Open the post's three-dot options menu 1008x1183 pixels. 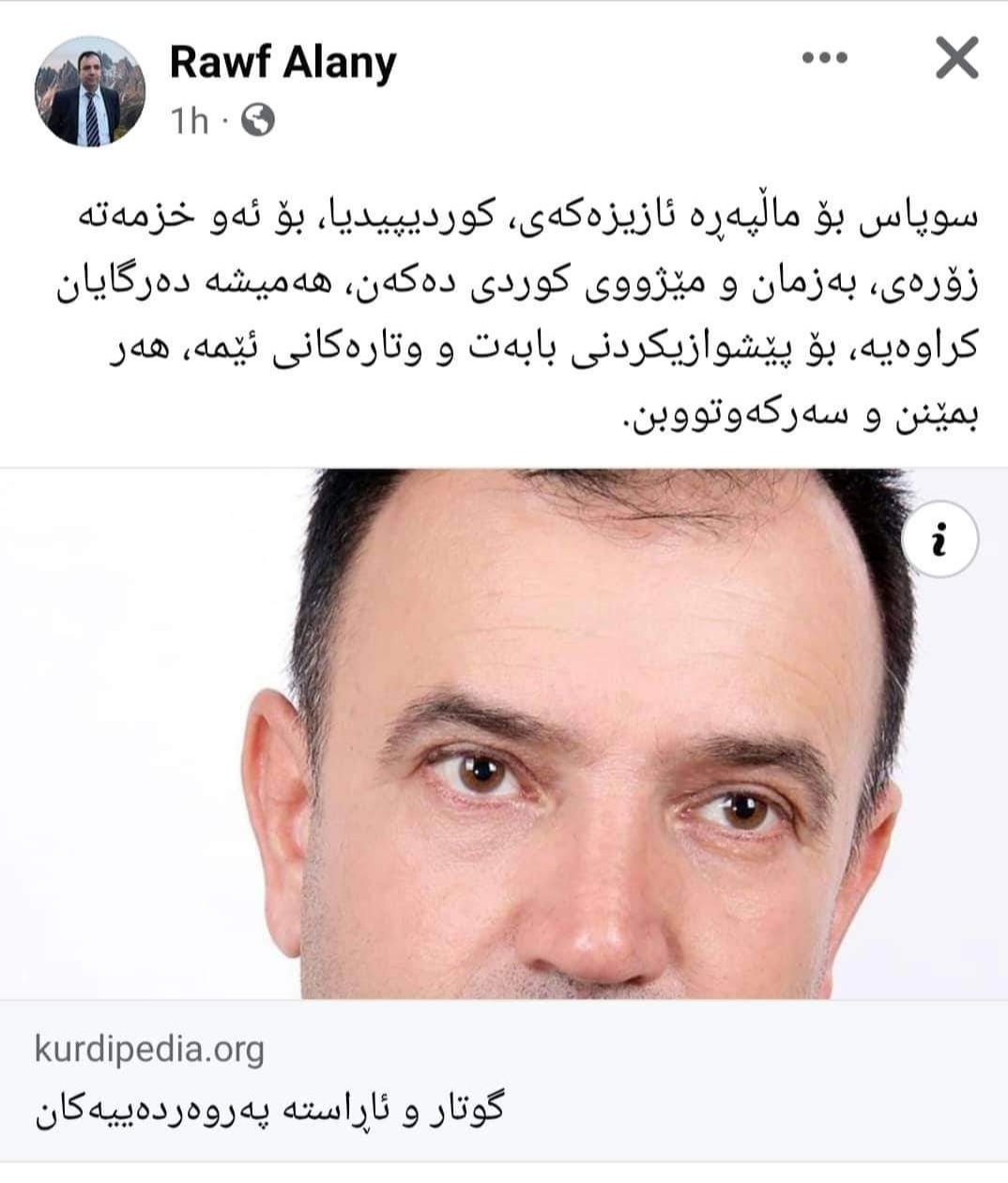tap(825, 58)
